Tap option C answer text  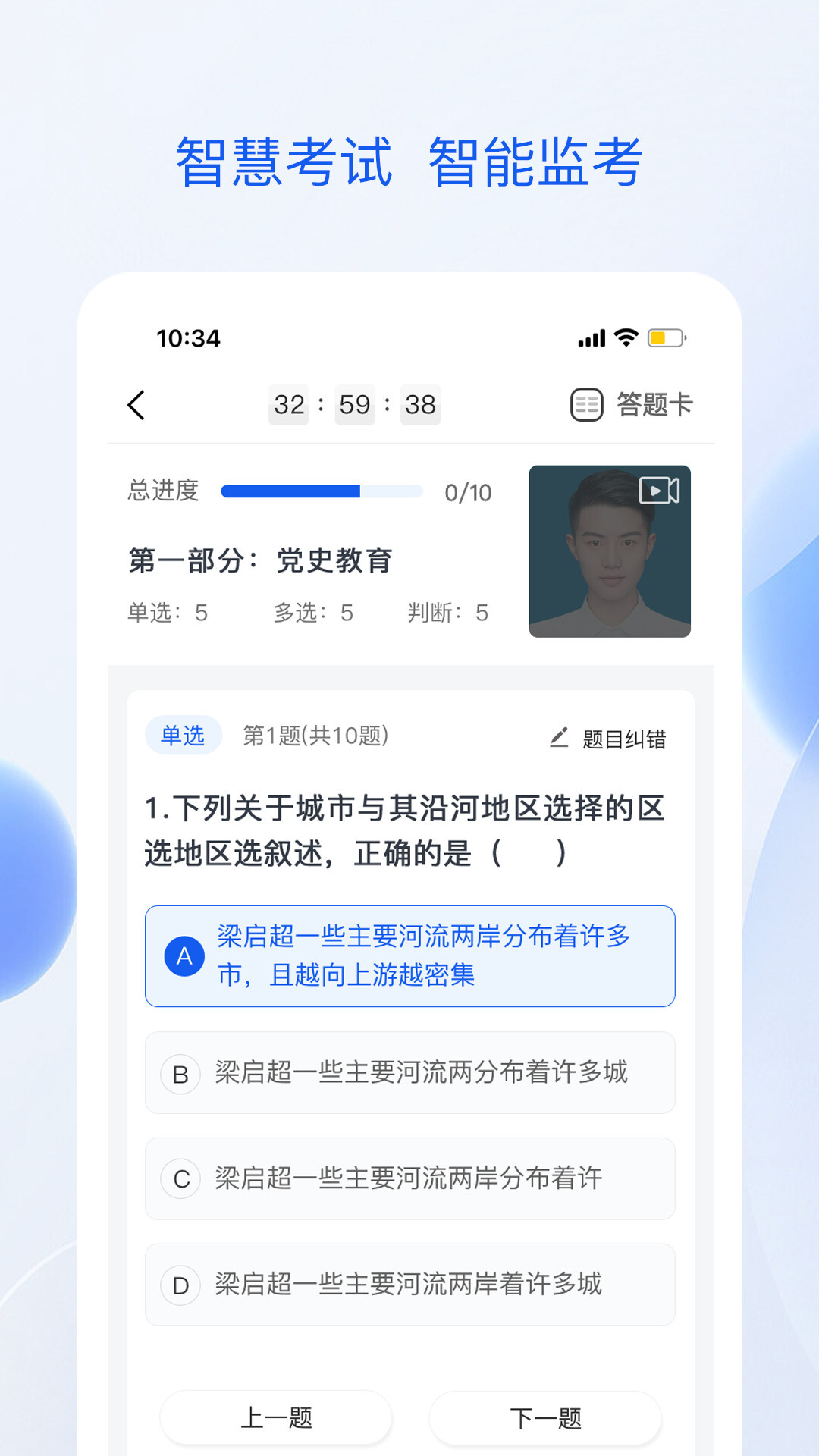409,1179
